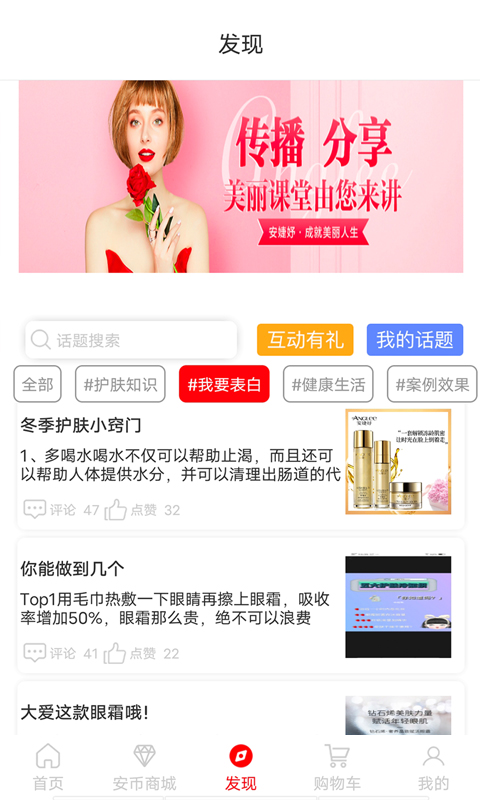Switch to the 我的 profile tab

tap(433, 767)
